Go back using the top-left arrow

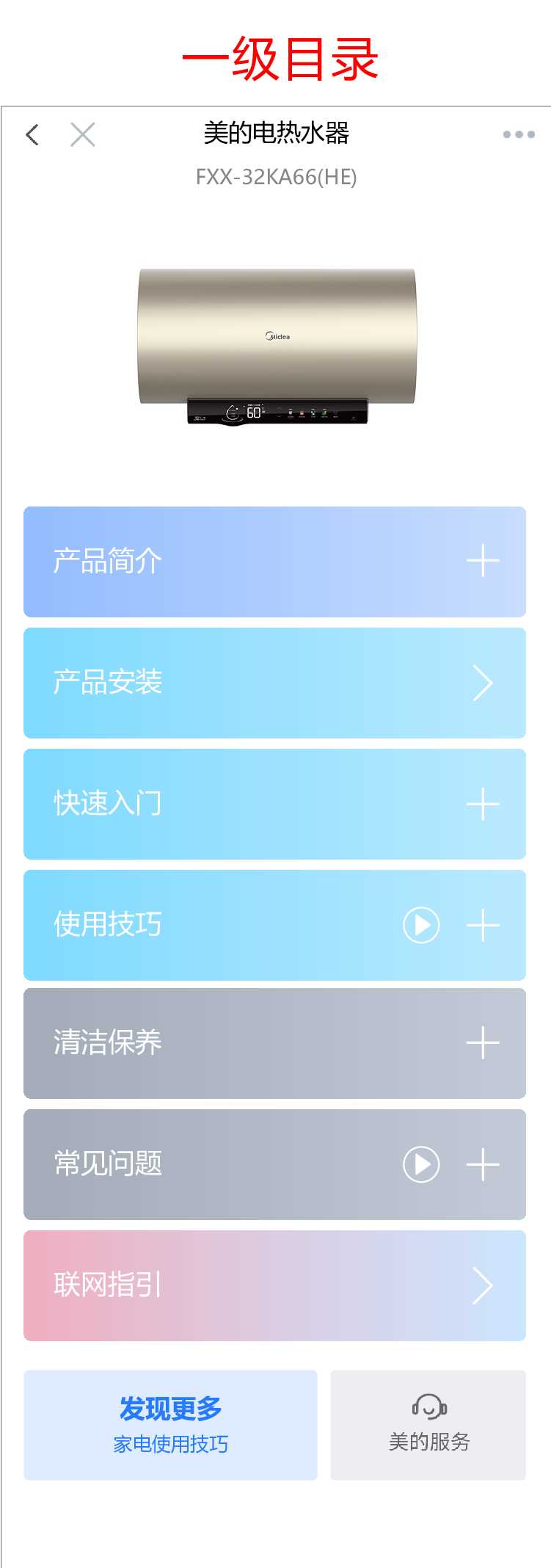click(32, 134)
